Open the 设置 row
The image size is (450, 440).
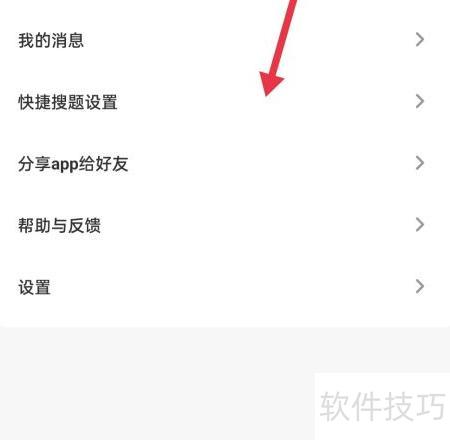pos(225,287)
